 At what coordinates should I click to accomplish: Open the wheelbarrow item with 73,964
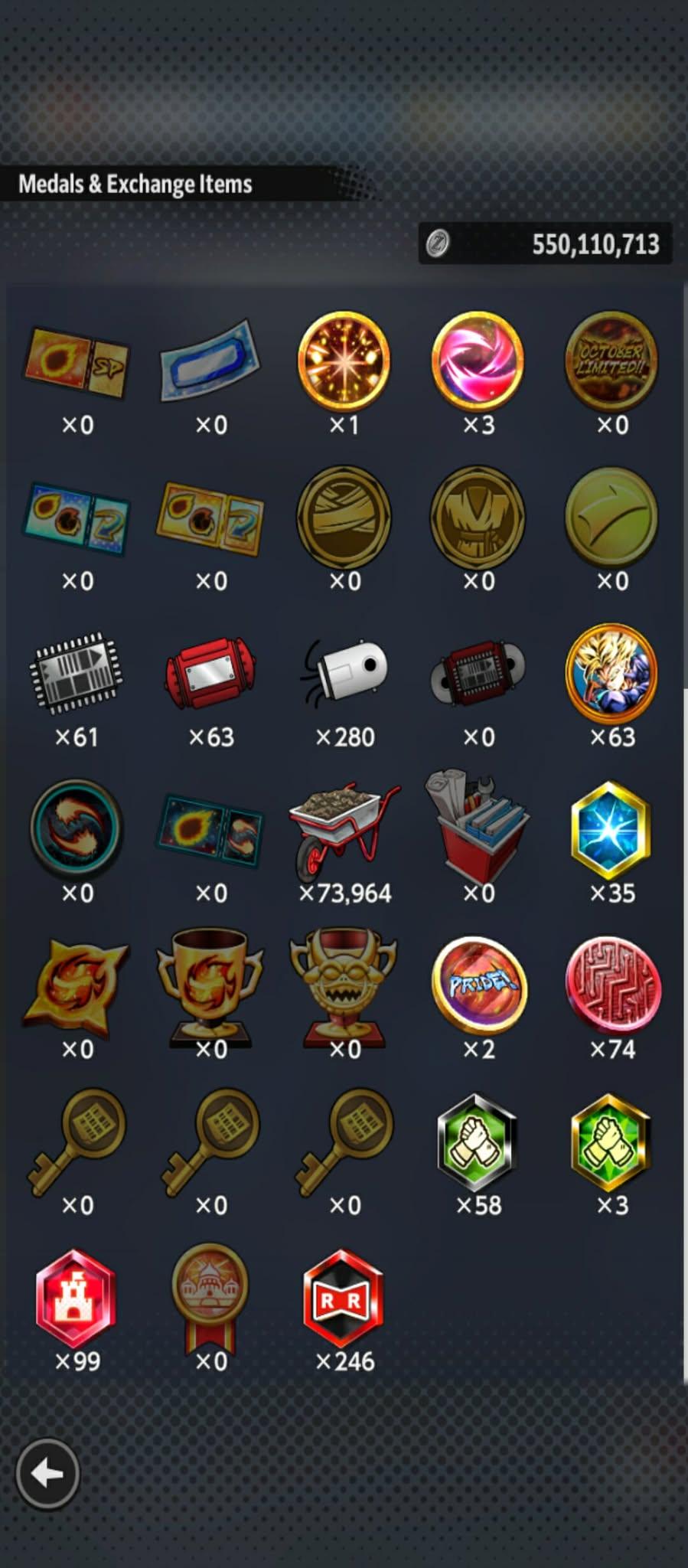pyautogui.click(x=344, y=831)
